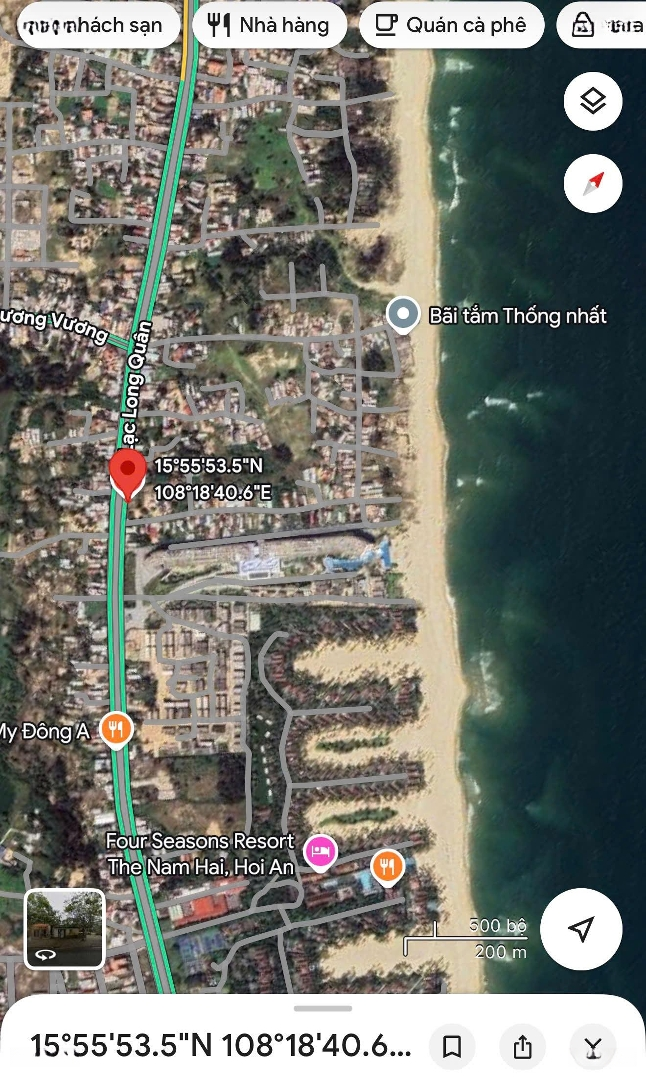The image size is (646, 1080).
Task: Select the Nhà hàng filter chip
Action: click(x=269, y=26)
